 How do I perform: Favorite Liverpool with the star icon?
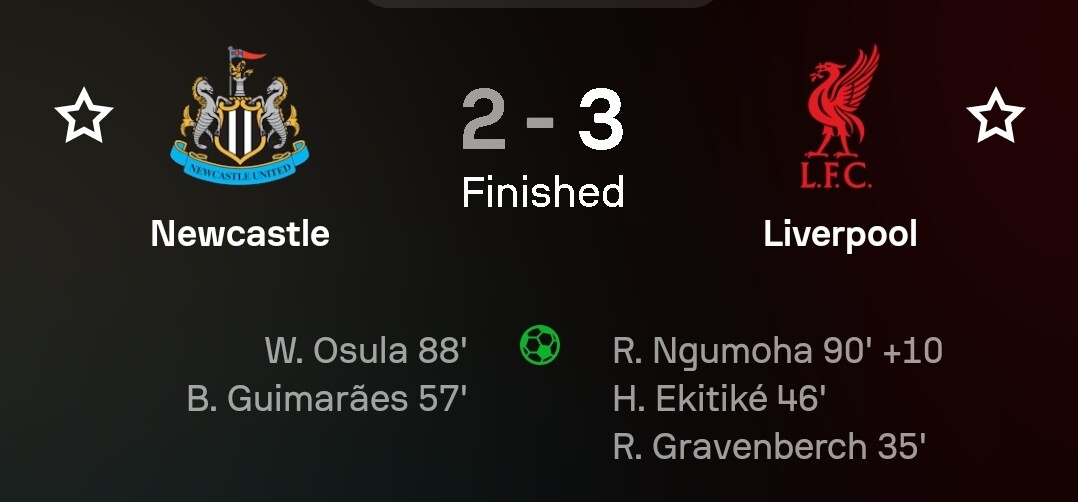(995, 117)
